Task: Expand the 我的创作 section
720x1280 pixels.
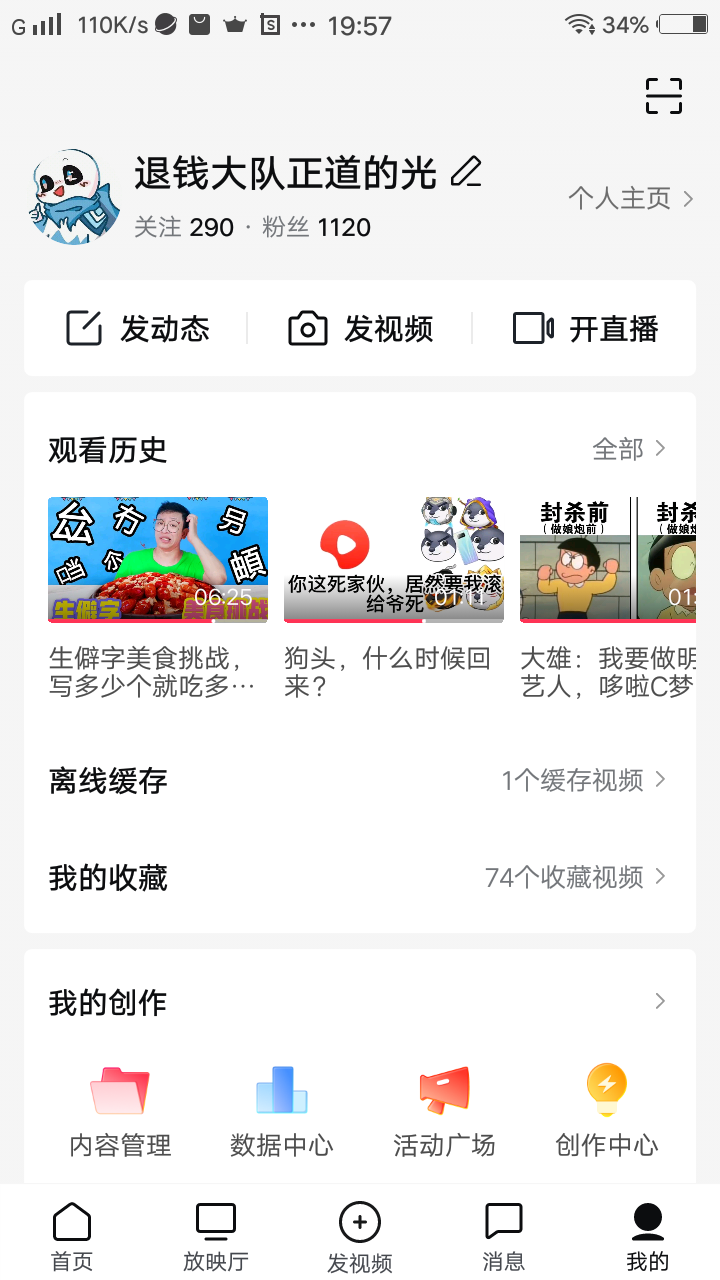Action: [x=659, y=1002]
